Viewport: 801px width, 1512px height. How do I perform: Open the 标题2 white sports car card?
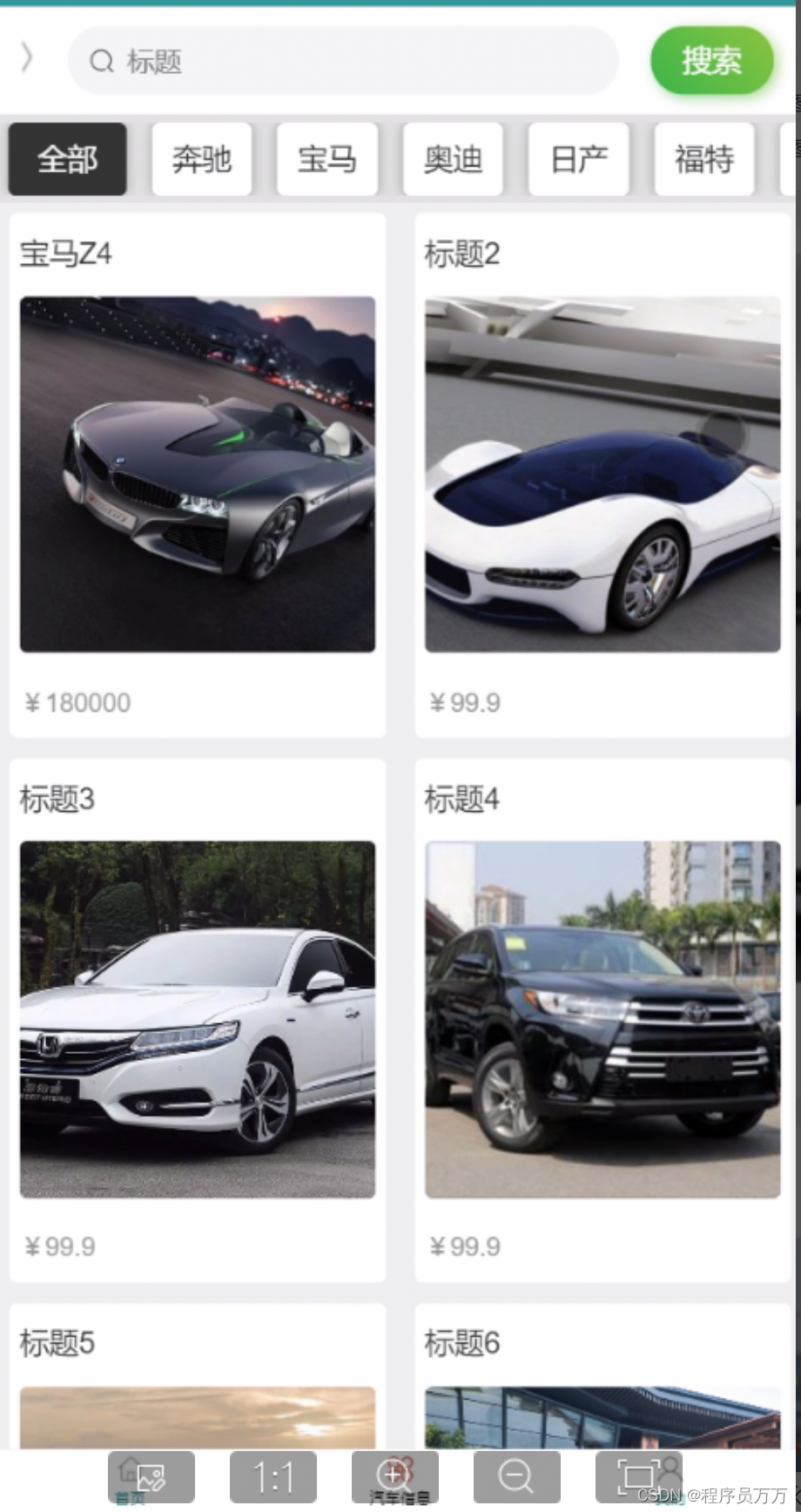(602, 475)
